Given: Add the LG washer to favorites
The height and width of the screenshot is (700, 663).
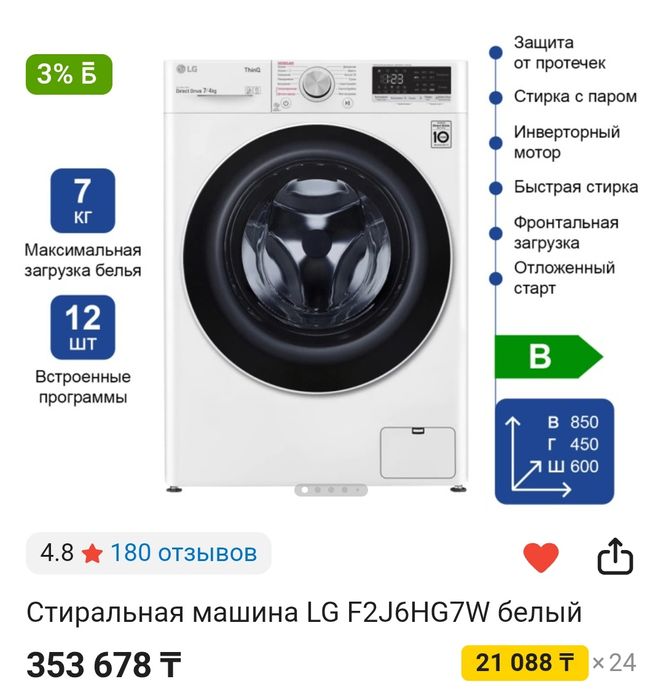Looking at the screenshot, I should [x=540, y=558].
